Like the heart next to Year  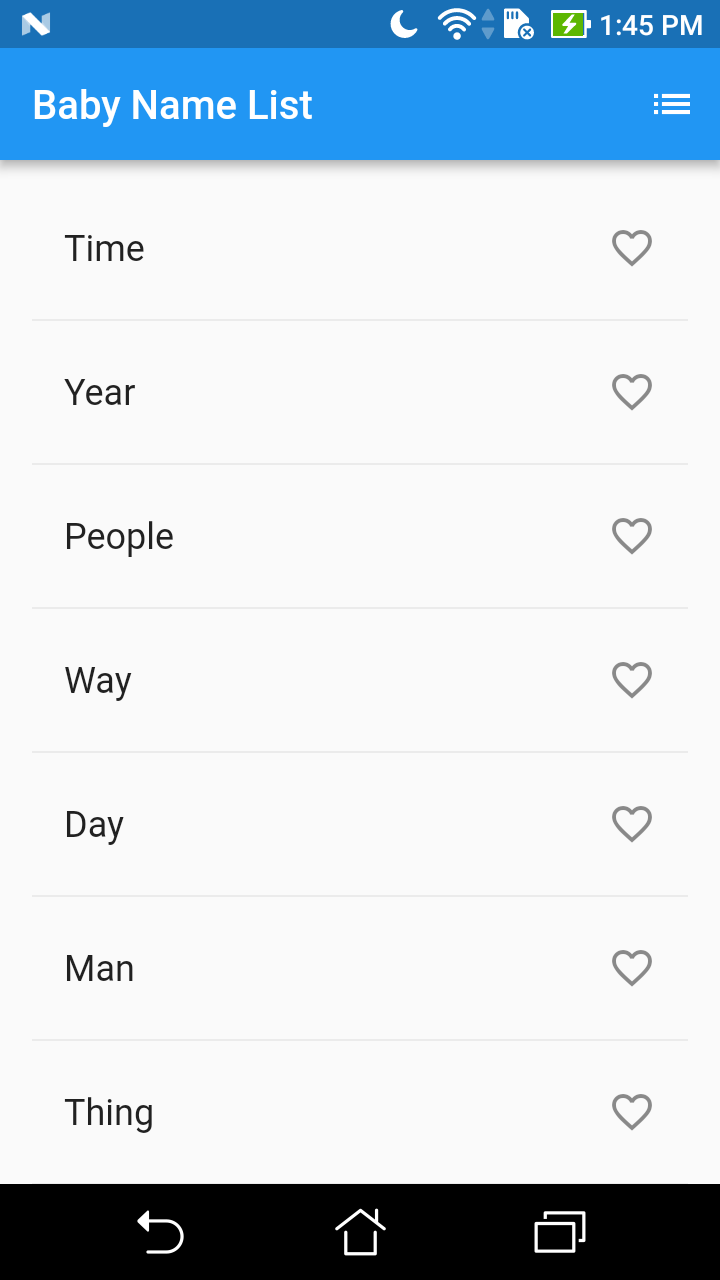coord(632,392)
